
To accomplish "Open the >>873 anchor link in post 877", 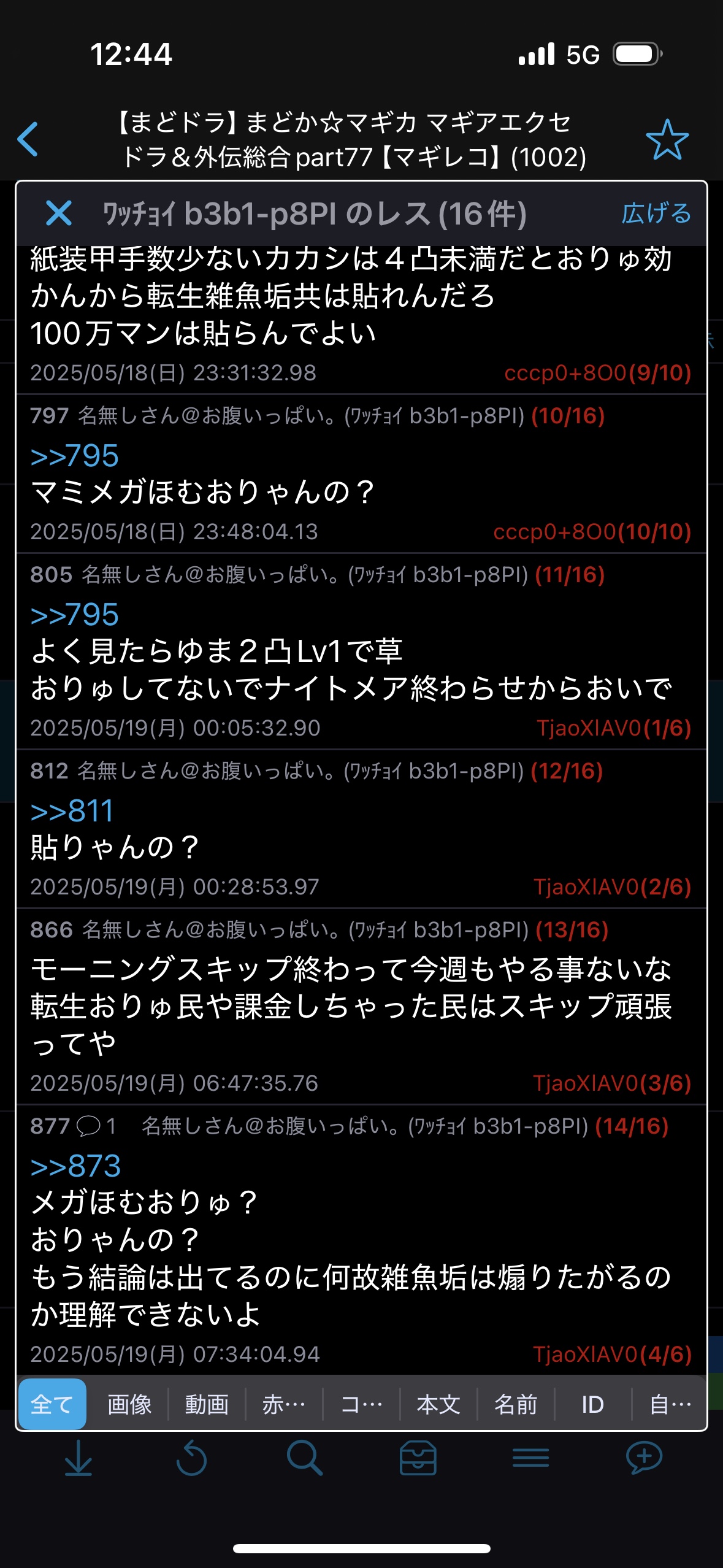I will pos(76,1166).
